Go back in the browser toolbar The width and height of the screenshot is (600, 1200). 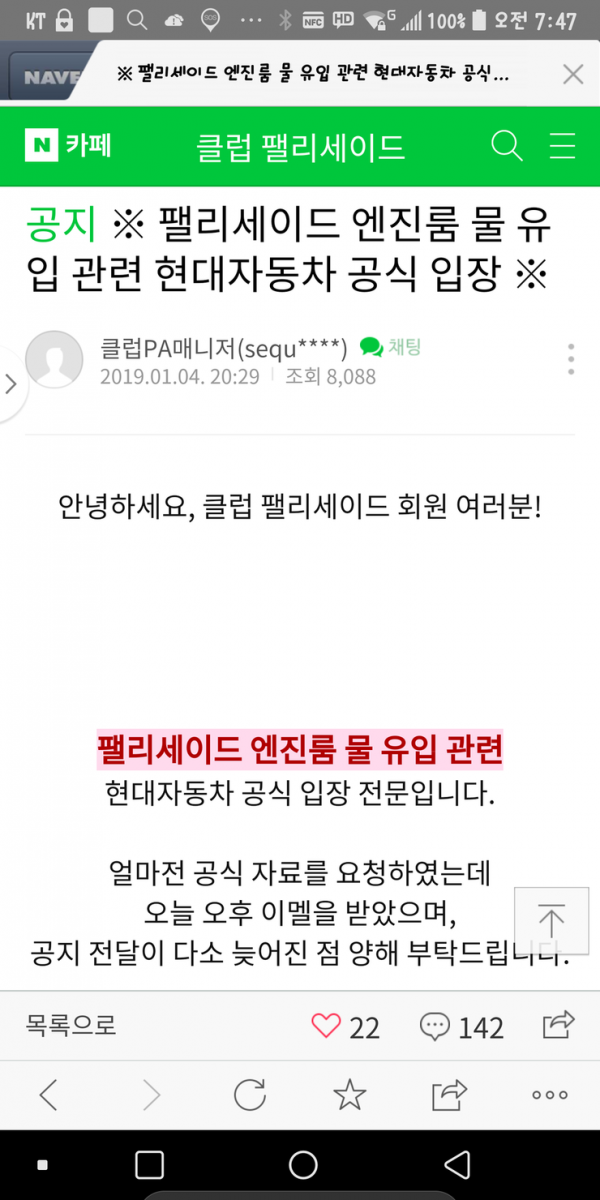pyautogui.click(x=48, y=1095)
